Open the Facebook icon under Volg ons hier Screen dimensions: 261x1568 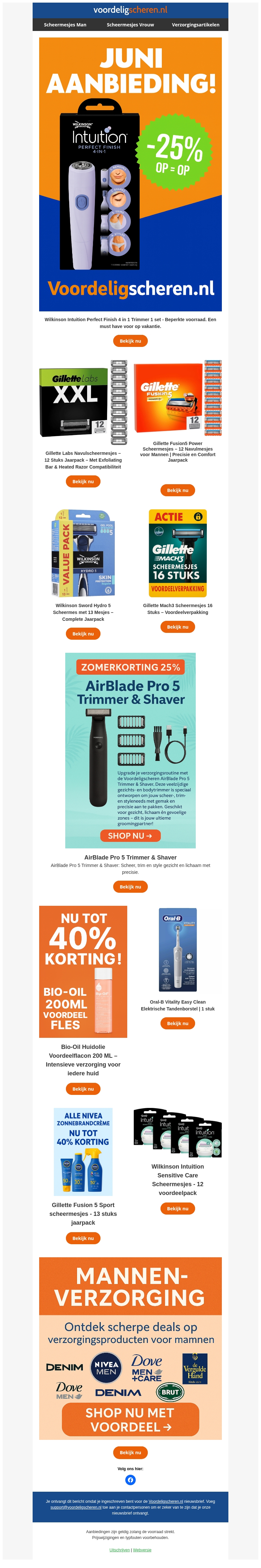tap(130, 1480)
